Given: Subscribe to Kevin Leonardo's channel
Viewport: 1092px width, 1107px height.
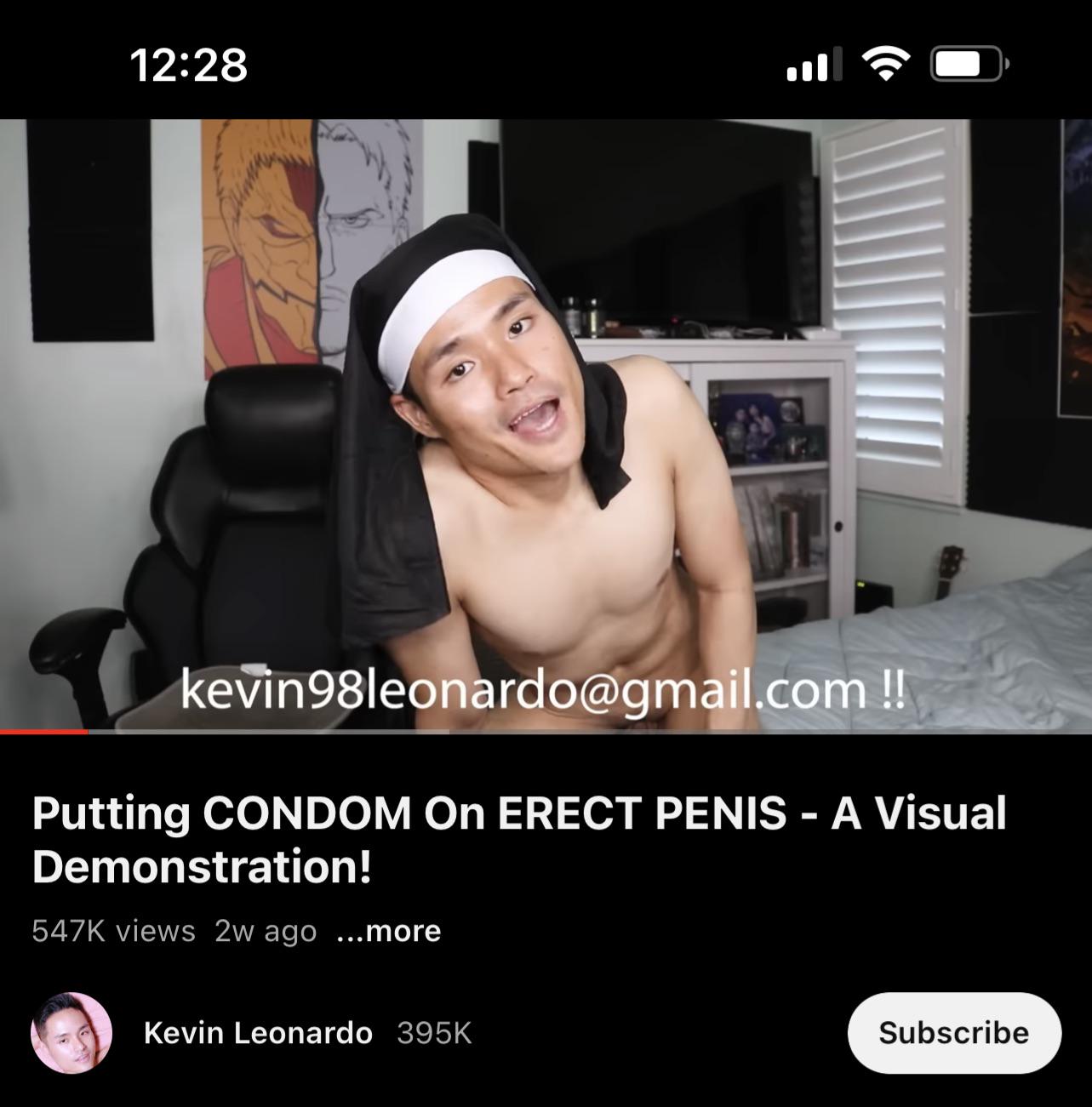Looking at the screenshot, I should 953,1032.
